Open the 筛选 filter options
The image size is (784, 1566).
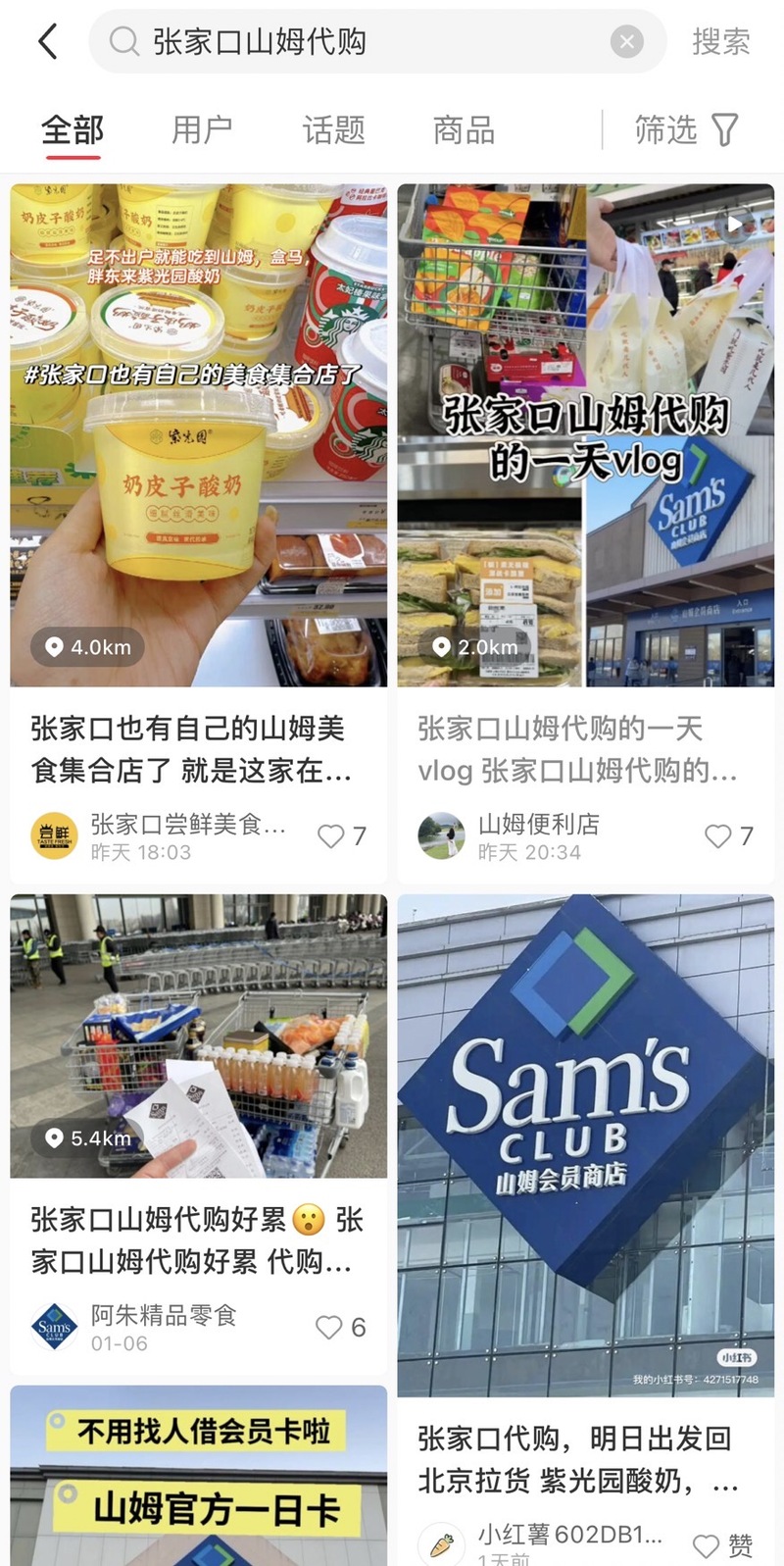pos(686,129)
